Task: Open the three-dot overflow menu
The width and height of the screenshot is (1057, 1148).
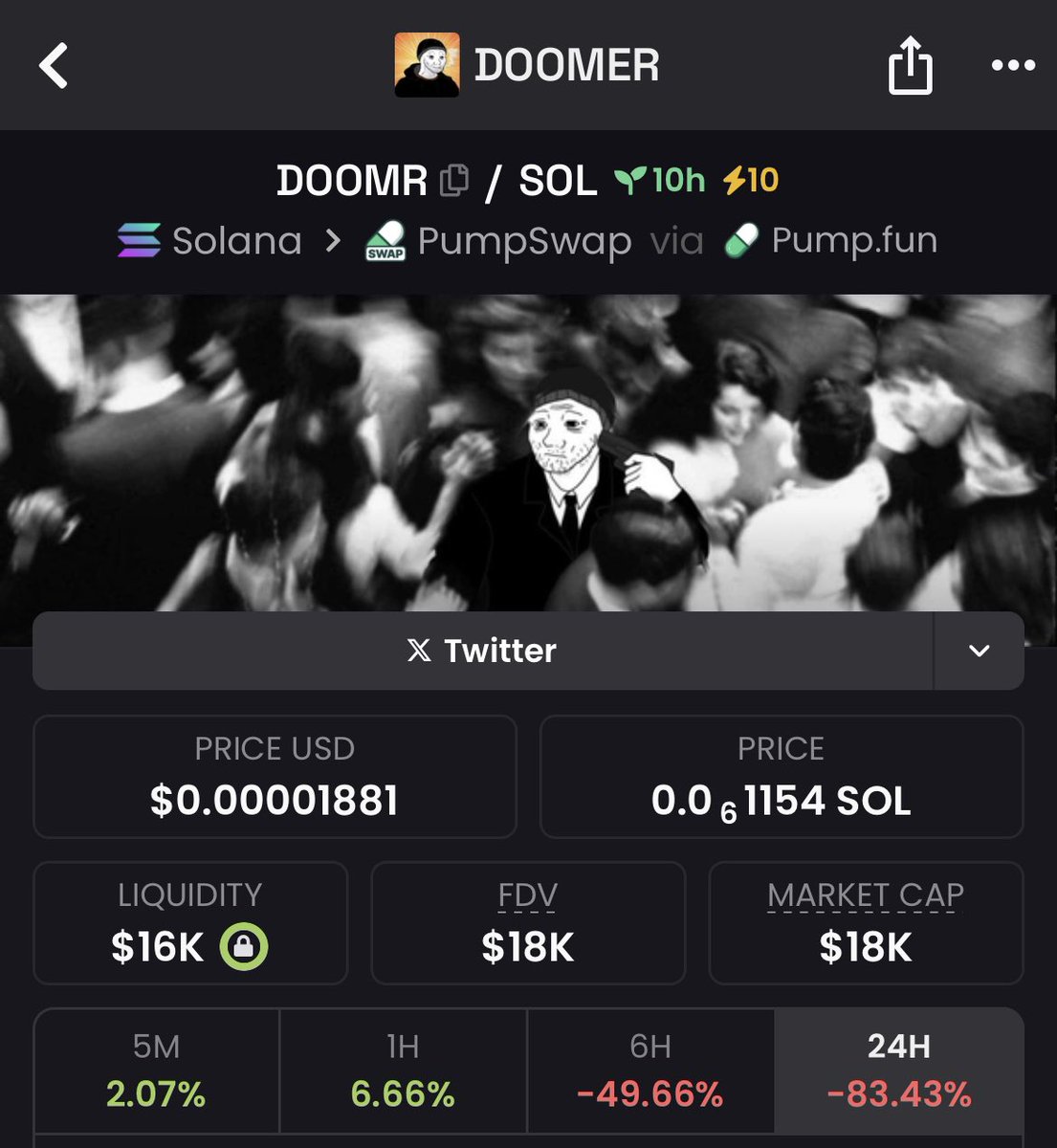Action: (1013, 65)
